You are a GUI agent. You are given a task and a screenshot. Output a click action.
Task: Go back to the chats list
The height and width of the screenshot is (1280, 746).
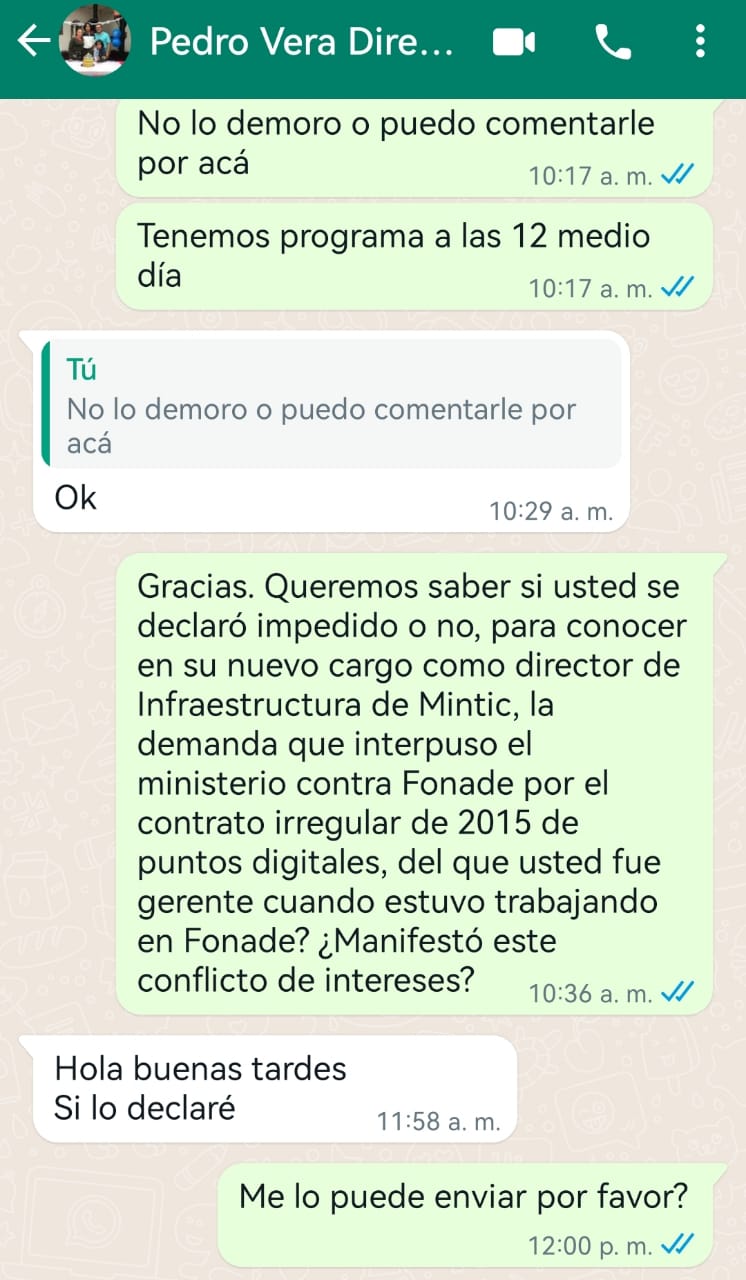pos(33,42)
